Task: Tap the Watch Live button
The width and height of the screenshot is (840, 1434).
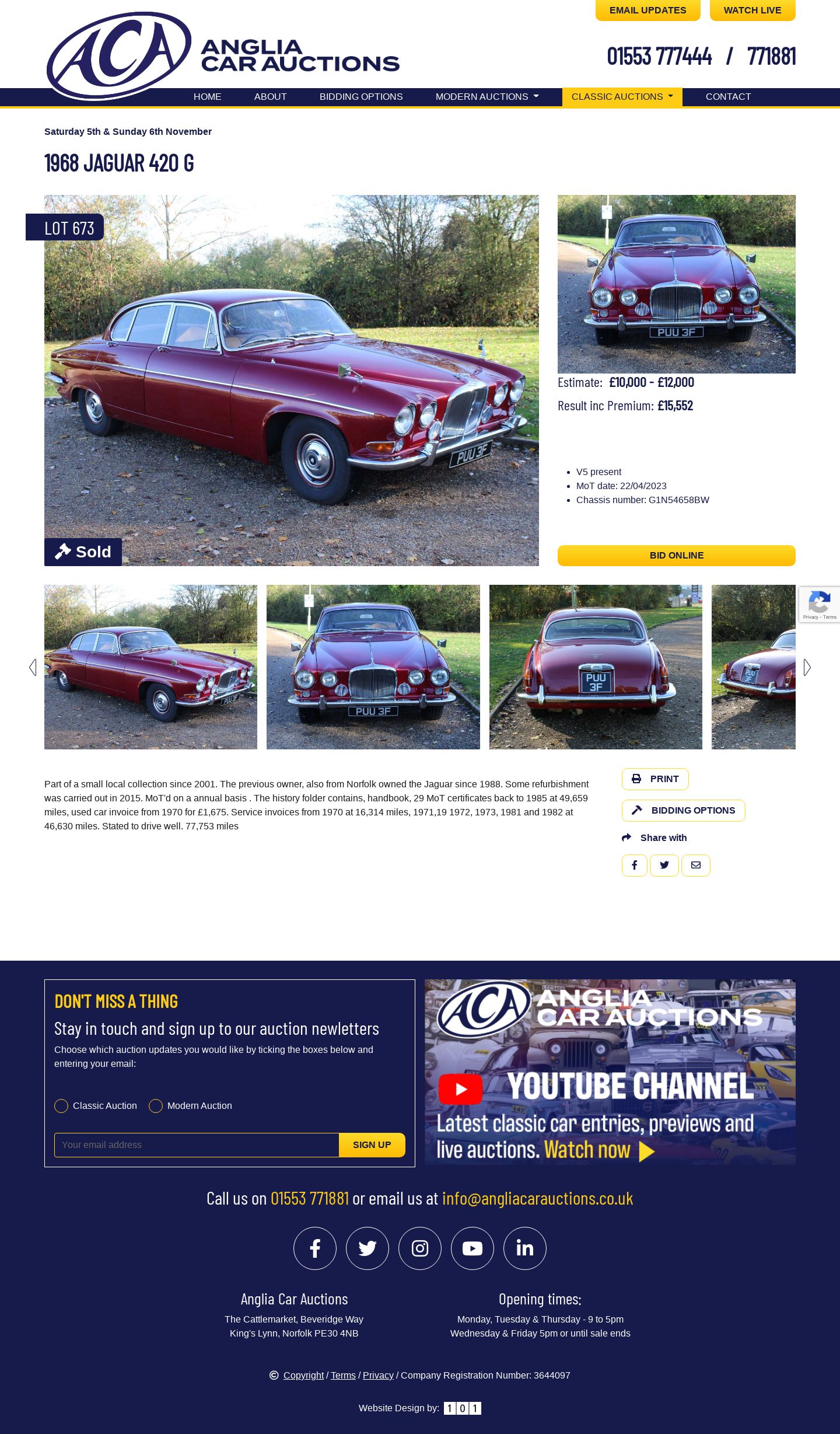Action: (752, 10)
